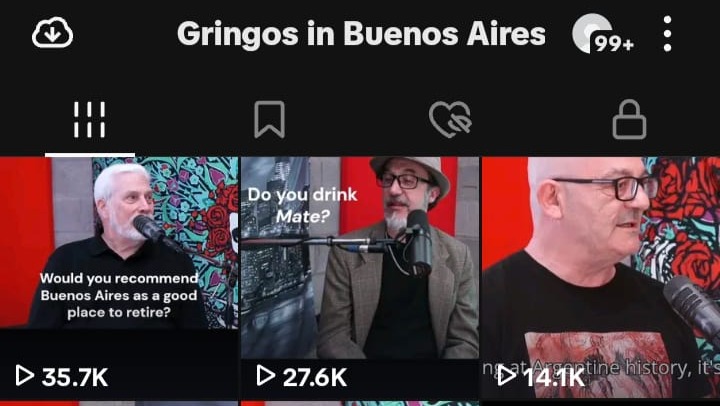720x406 pixels.
Task: Play the video about retiring in Buenos Aires
Action: tap(119, 270)
